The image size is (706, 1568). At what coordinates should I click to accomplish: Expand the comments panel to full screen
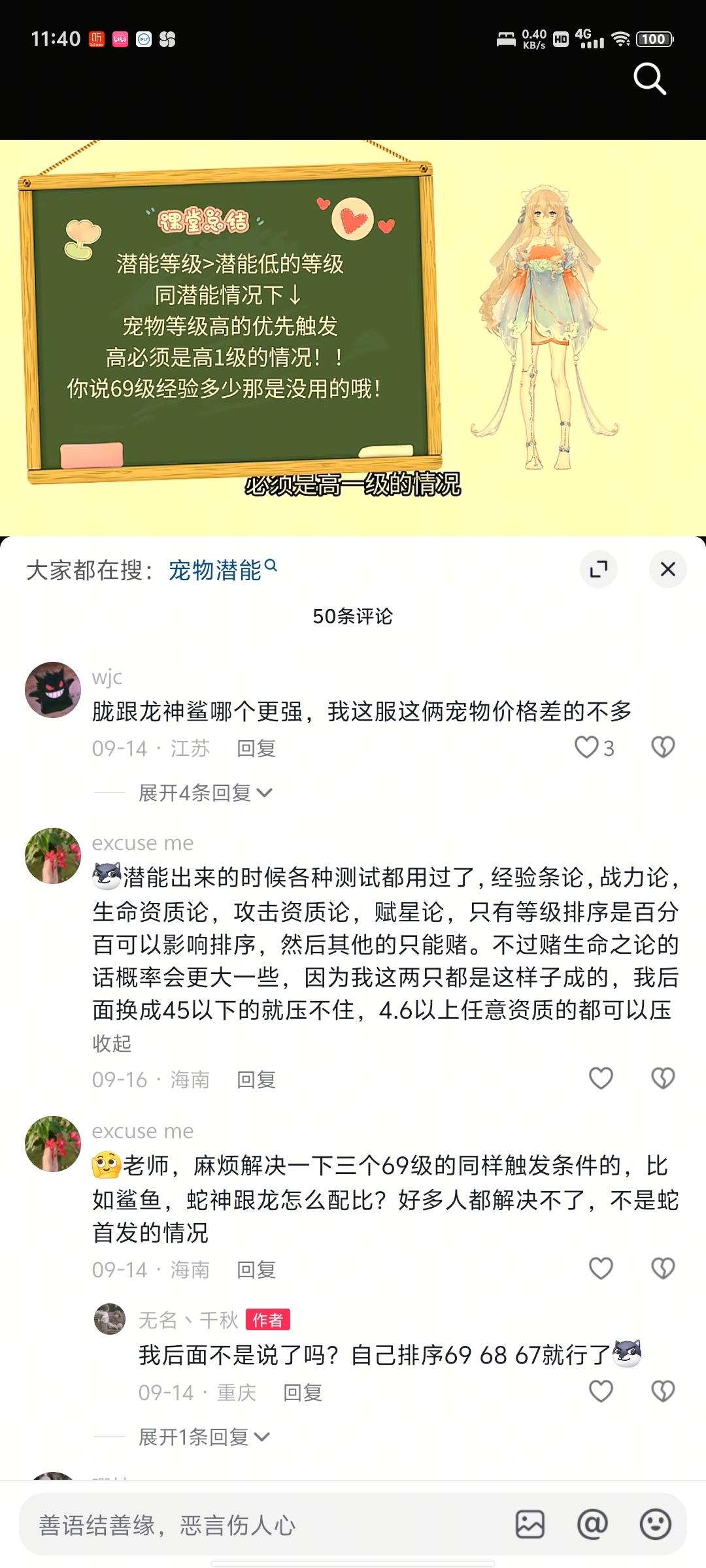click(x=598, y=569)
